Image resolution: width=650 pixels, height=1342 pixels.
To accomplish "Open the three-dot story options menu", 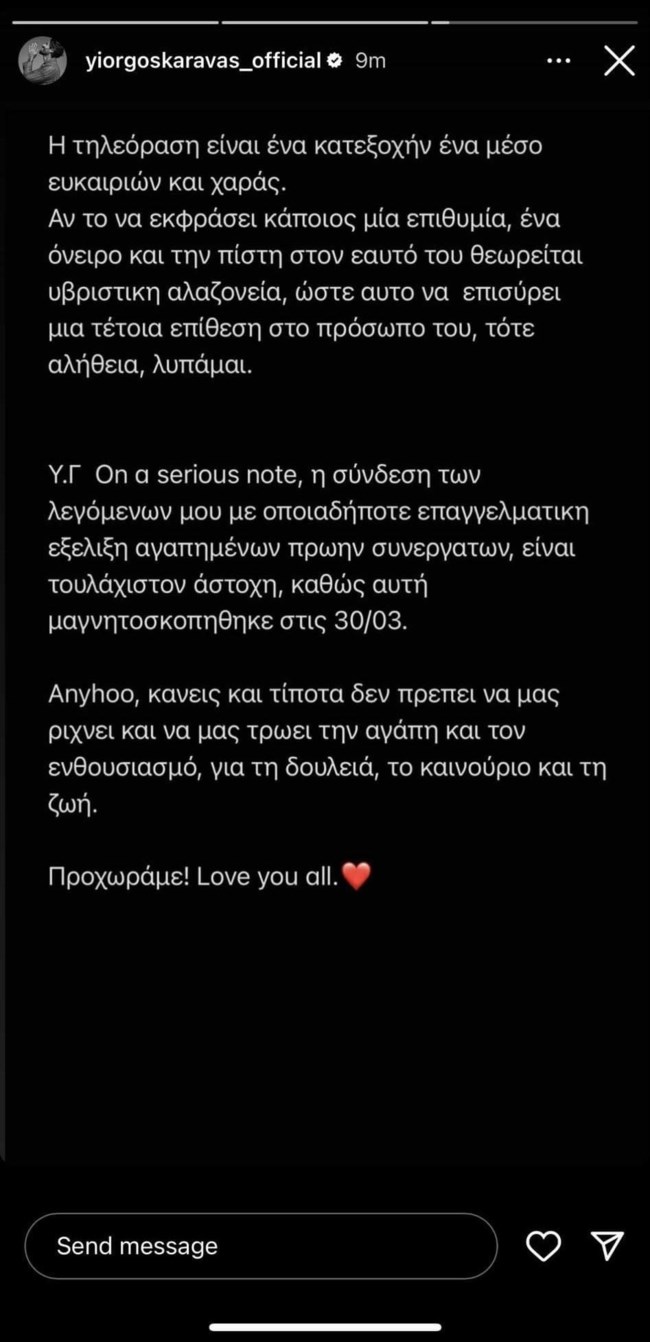I will click(x=559, y=61).
